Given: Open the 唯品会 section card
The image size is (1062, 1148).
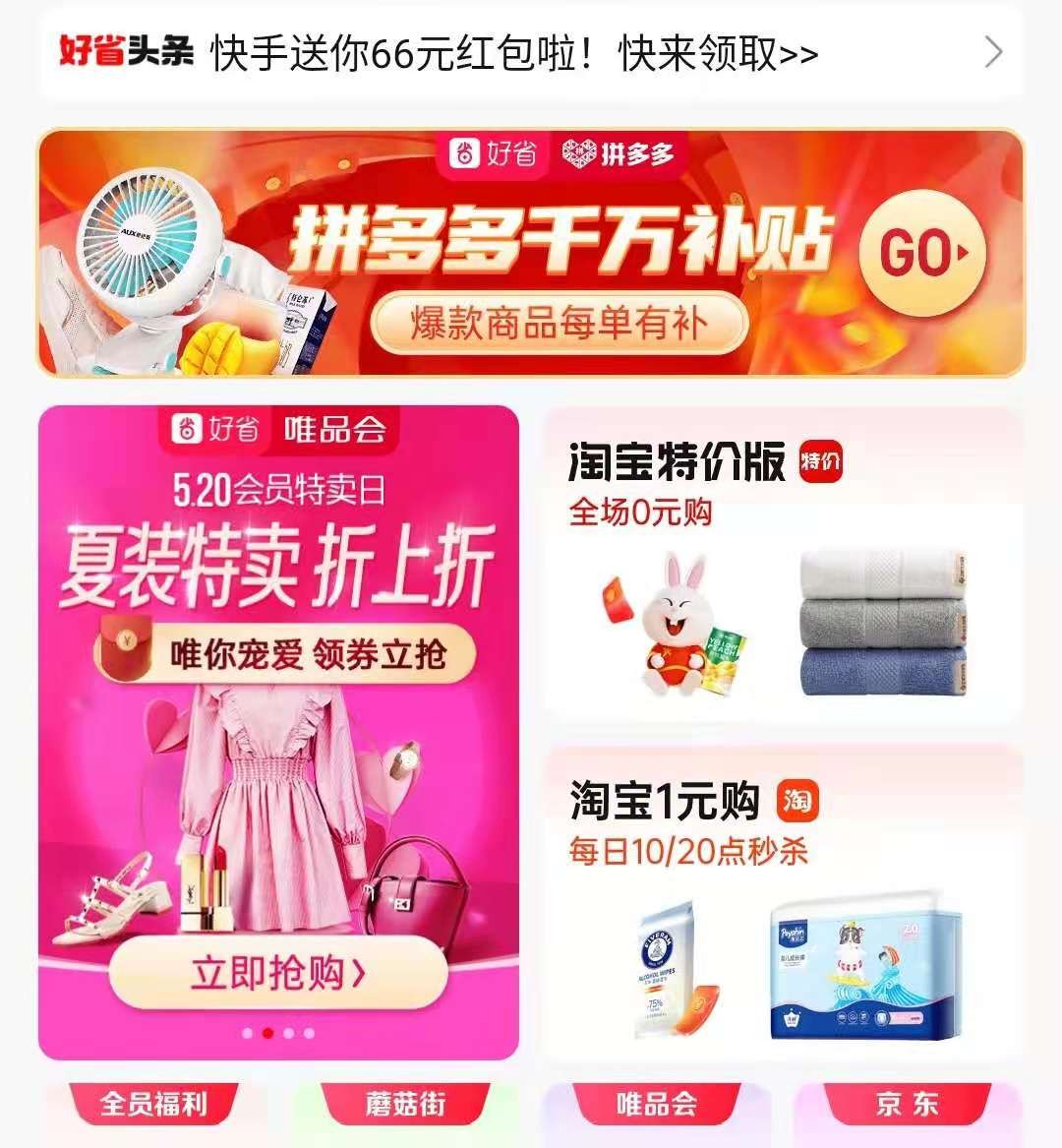Looking at the screenshot, I should point(656,1106).
